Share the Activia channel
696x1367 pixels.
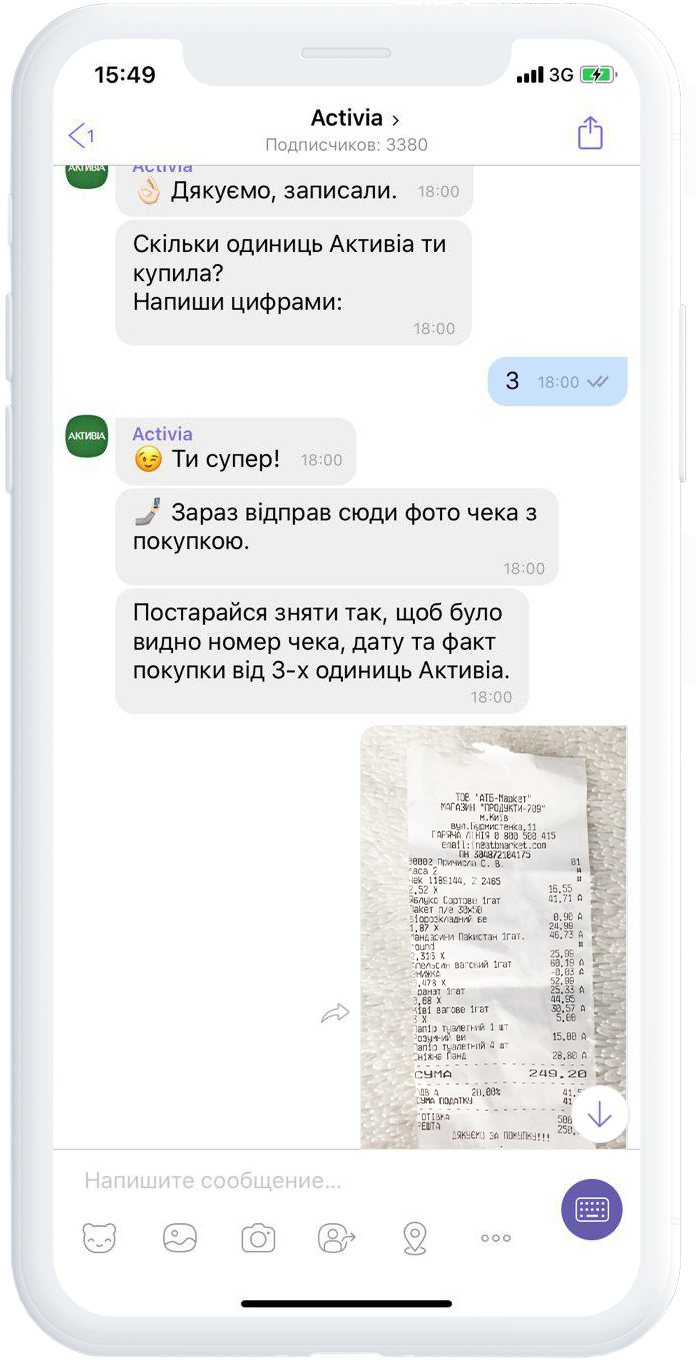[x=590, y=133]
